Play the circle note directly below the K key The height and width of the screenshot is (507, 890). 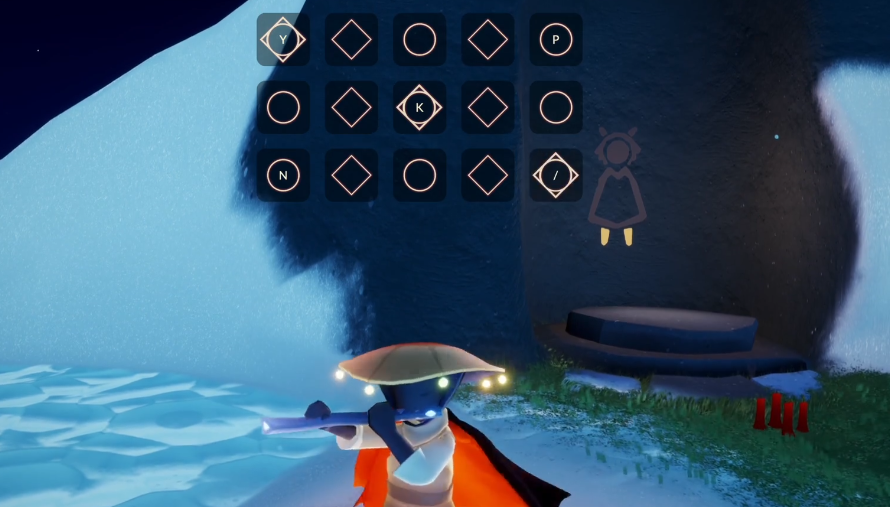[x=419, y=175]
